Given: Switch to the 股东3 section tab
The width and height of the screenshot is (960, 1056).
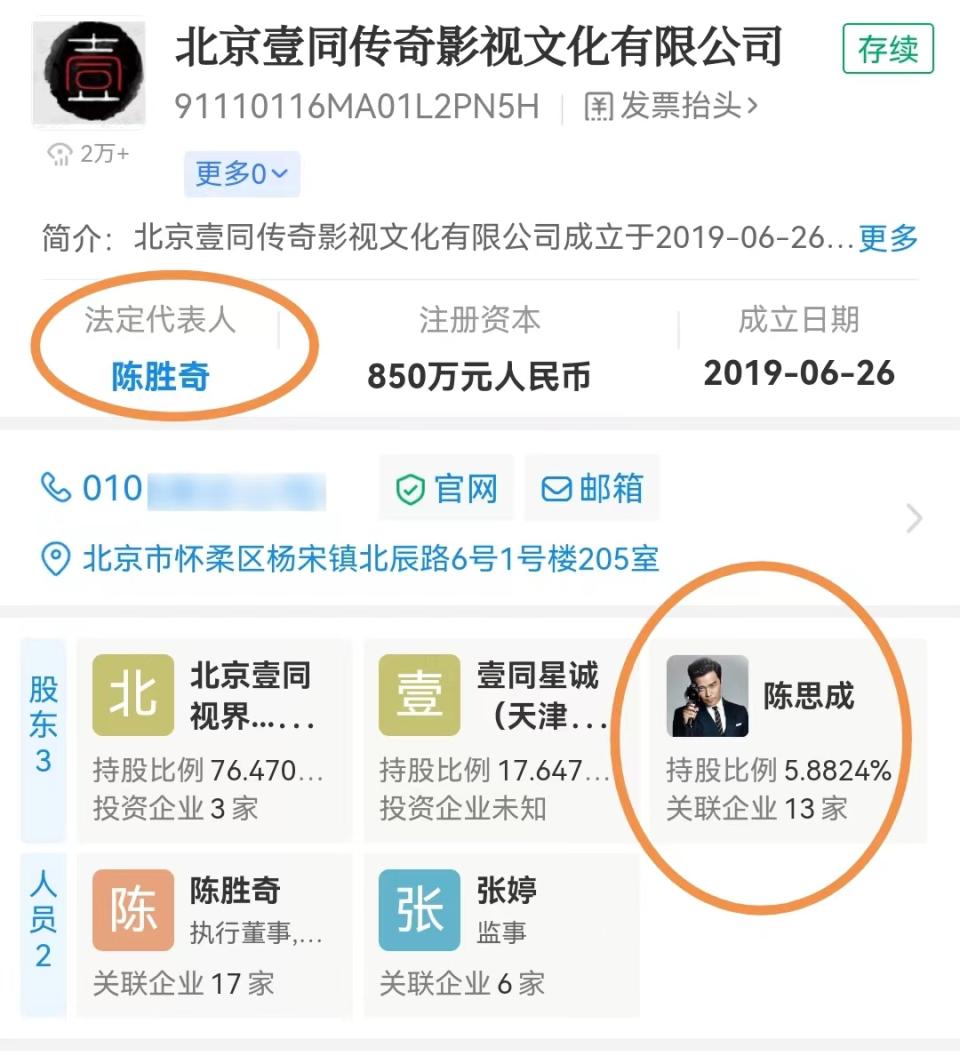Looking at the screenshot, I should (x=42, y=722).
